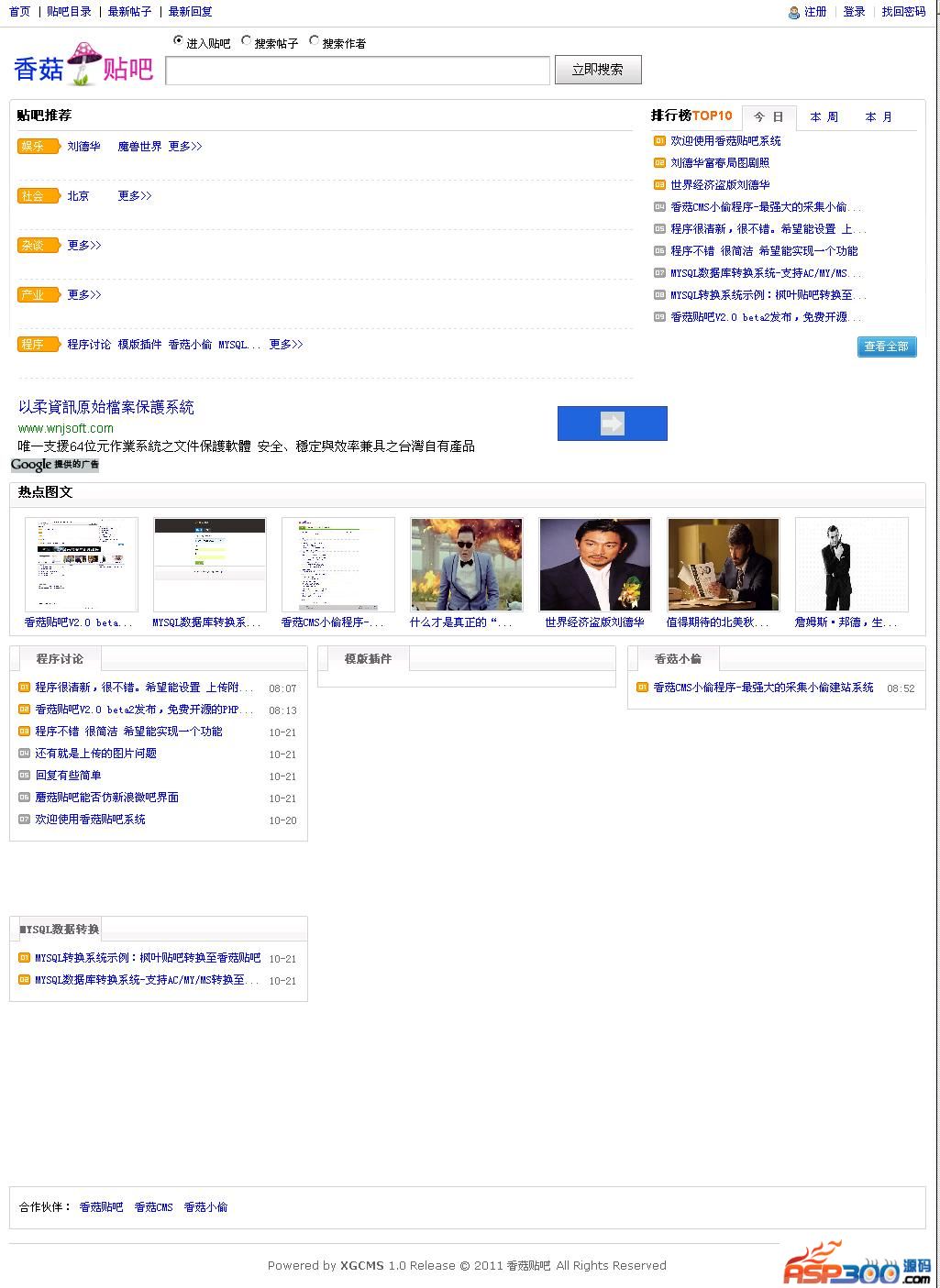Viewport: 940px width, 1288px height.
Task: Tap the blue arrow ad button
Action: (612, 424)
